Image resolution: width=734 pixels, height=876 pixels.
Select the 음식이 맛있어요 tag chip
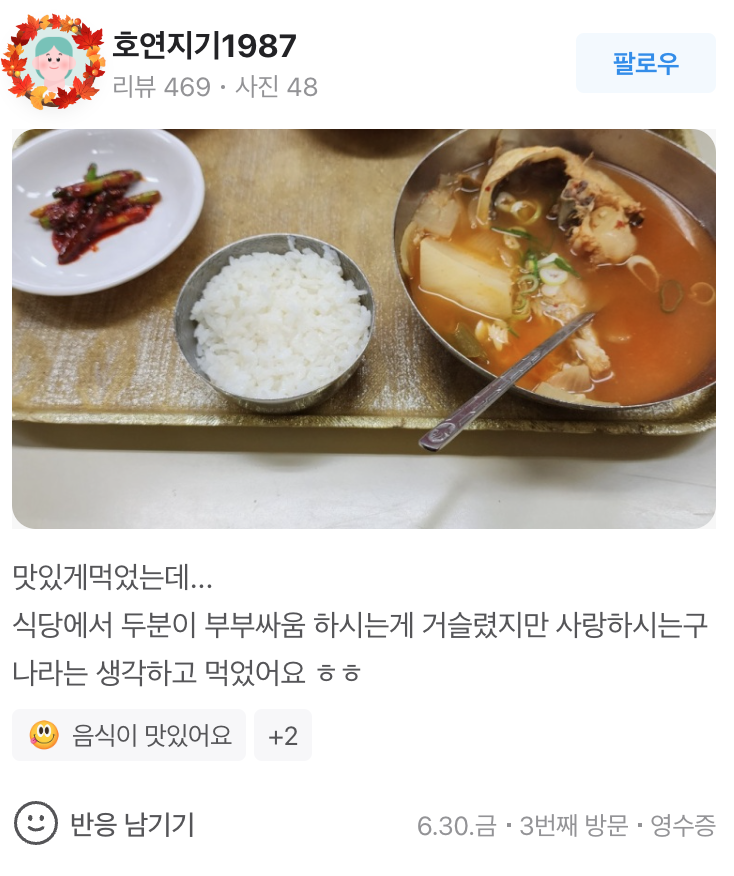point(129,736)
